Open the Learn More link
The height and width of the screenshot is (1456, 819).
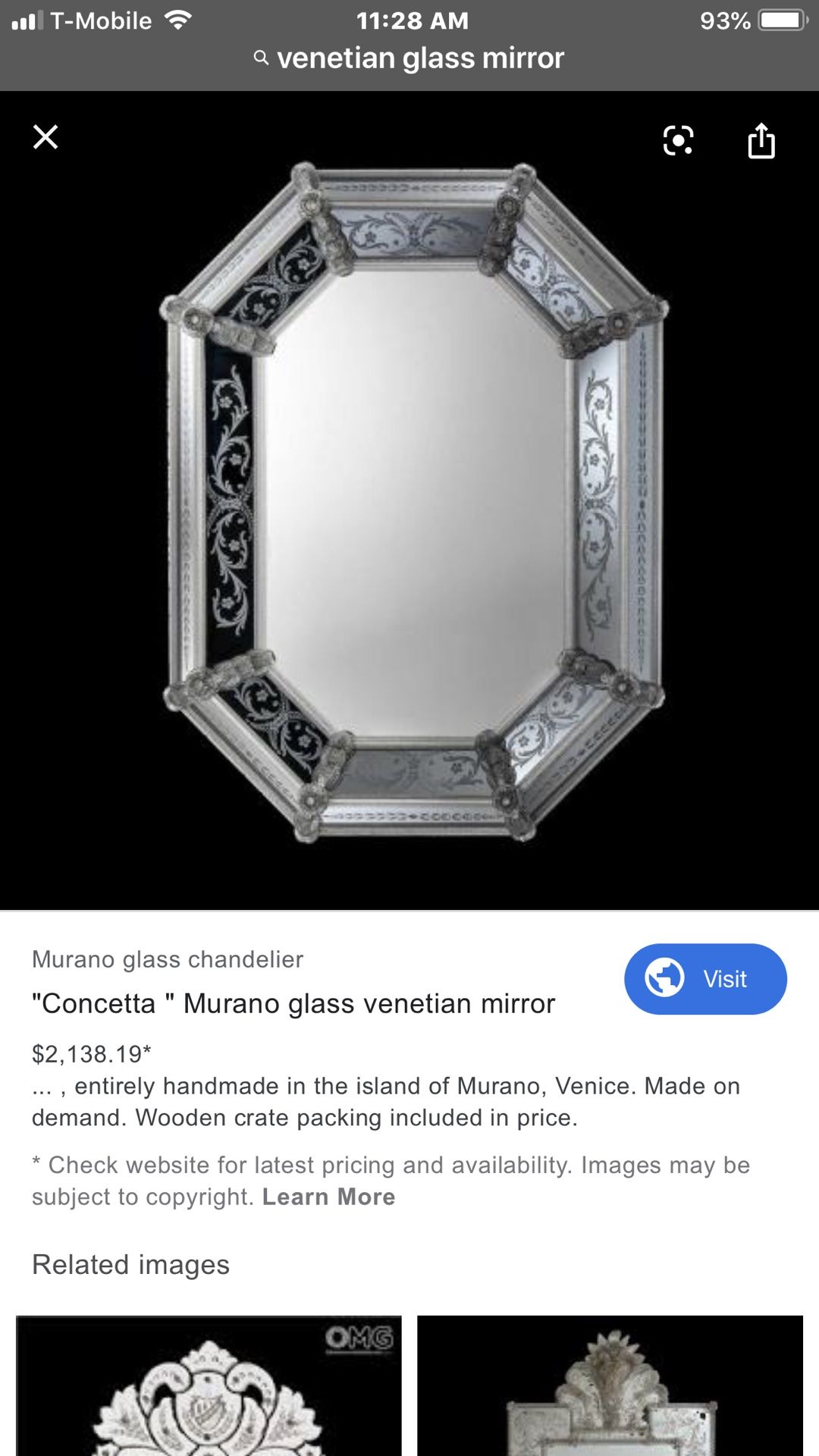click(328, 1196)
